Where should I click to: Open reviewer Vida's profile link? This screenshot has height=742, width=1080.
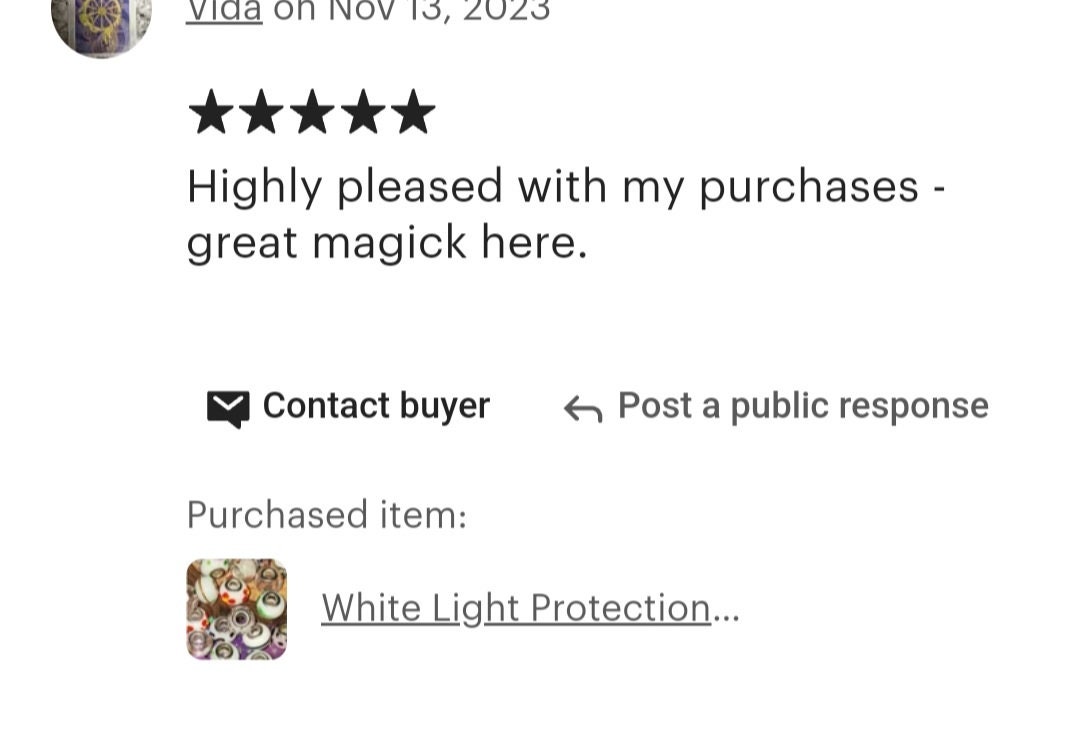tap(224, 12)
